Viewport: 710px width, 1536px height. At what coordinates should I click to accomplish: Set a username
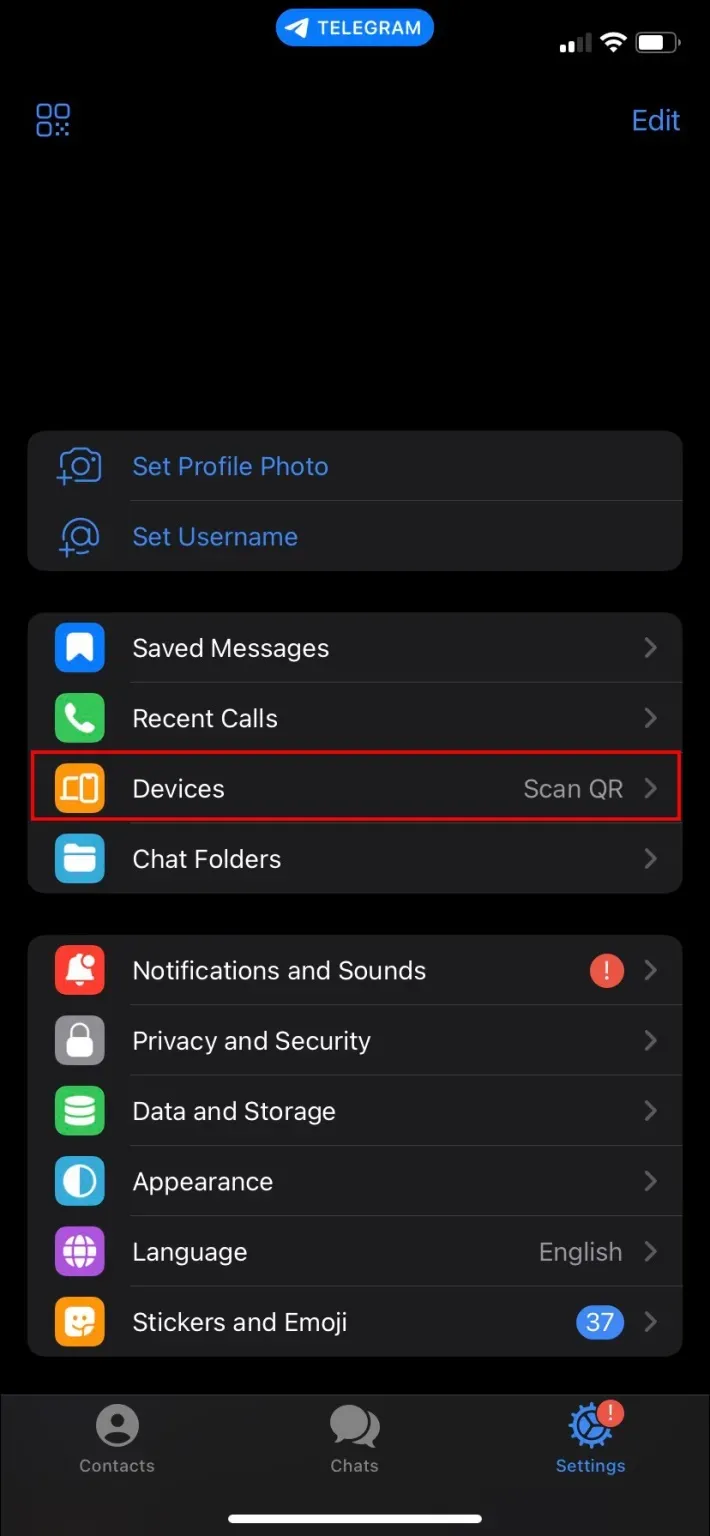[215, 537]
